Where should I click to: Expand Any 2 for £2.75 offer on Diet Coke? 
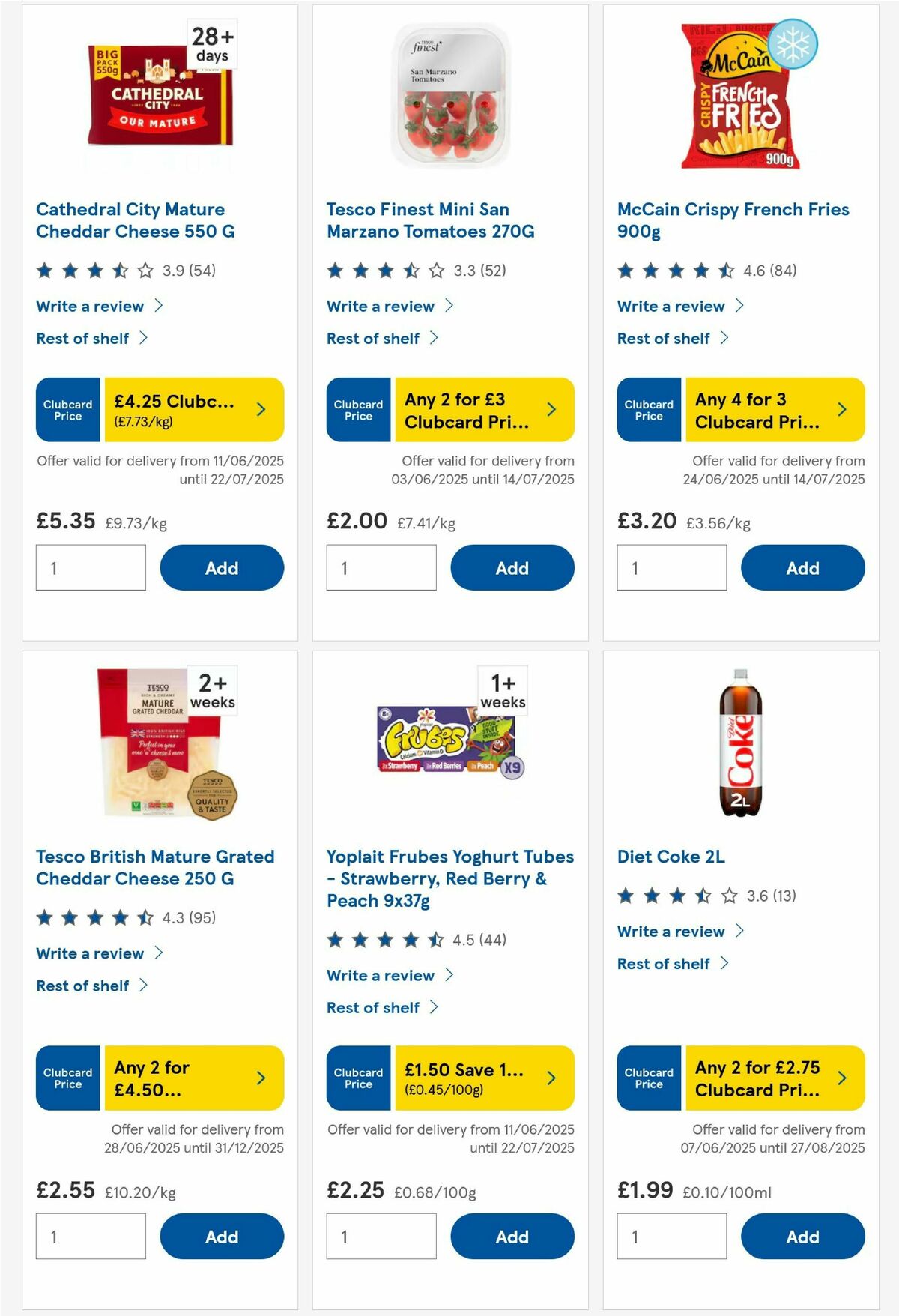pyautogui.click(x=843, y=1078)
